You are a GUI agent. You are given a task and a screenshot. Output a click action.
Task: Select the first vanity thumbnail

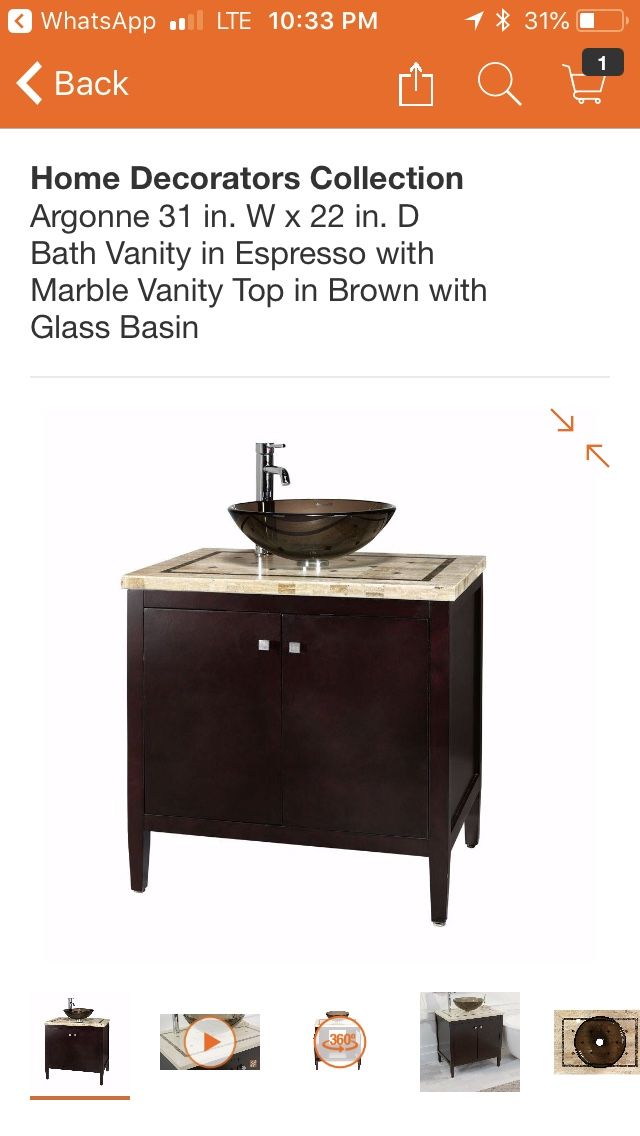[79, 1040]
